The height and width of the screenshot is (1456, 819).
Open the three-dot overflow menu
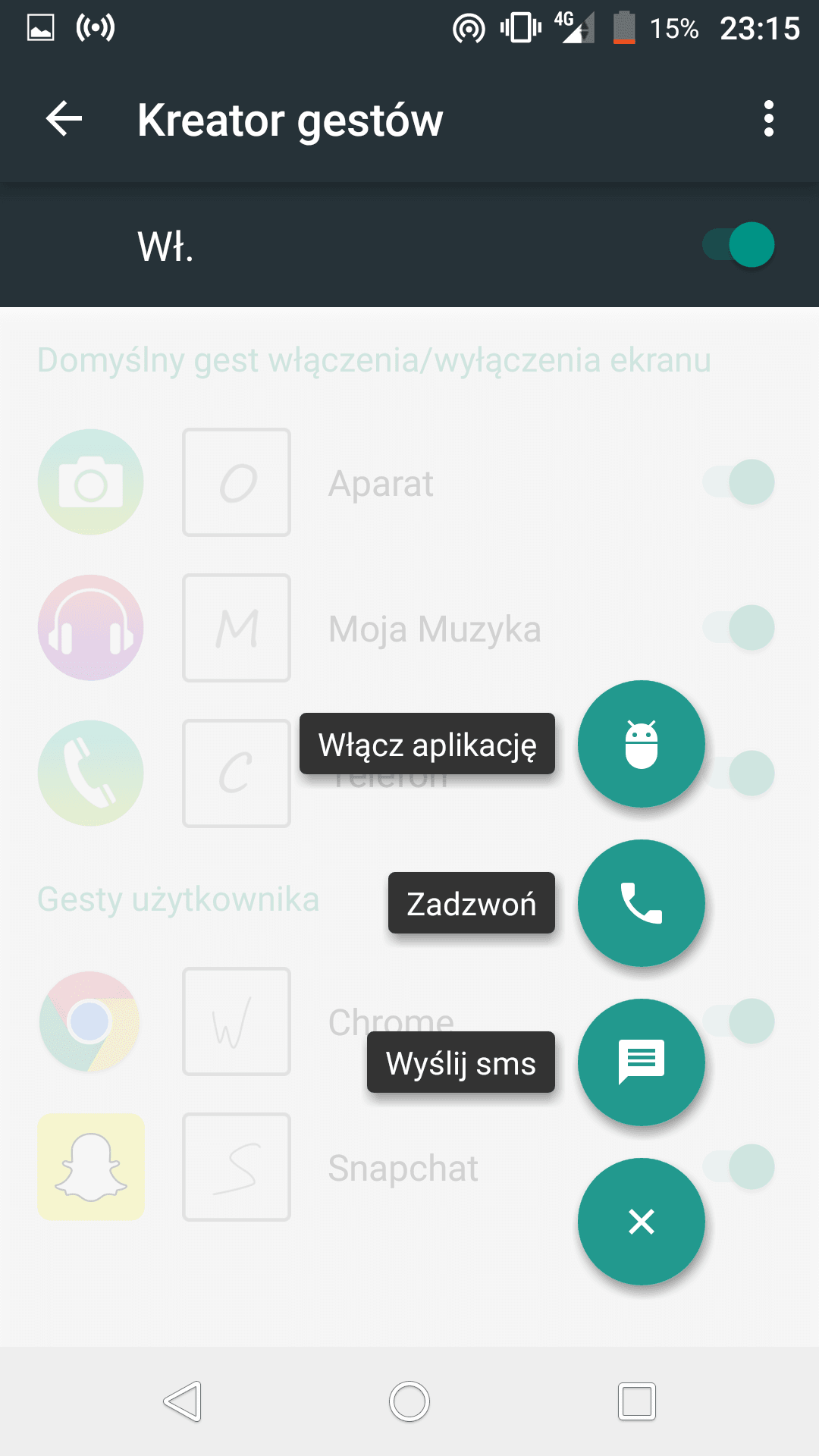click(769, 119)
